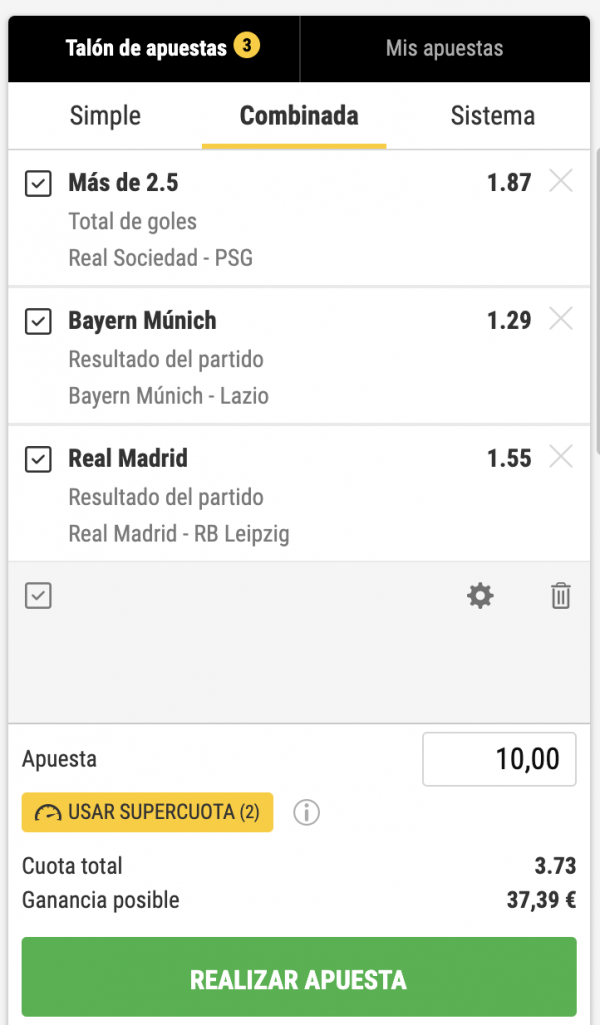Screen dimensions: 600x1025
Task: Open bet slip settings gear
Action: pyautogui.click(x=480, y=596)
